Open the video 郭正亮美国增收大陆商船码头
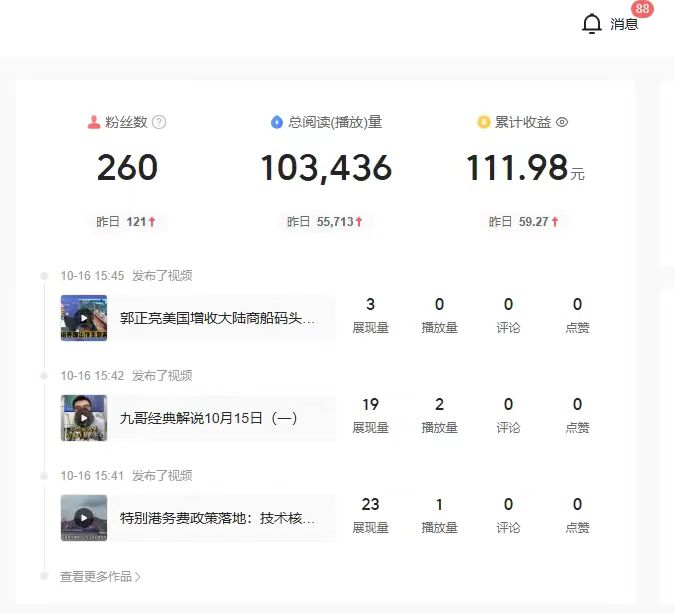Screen dimensions: 675x614 coord(217,319)
